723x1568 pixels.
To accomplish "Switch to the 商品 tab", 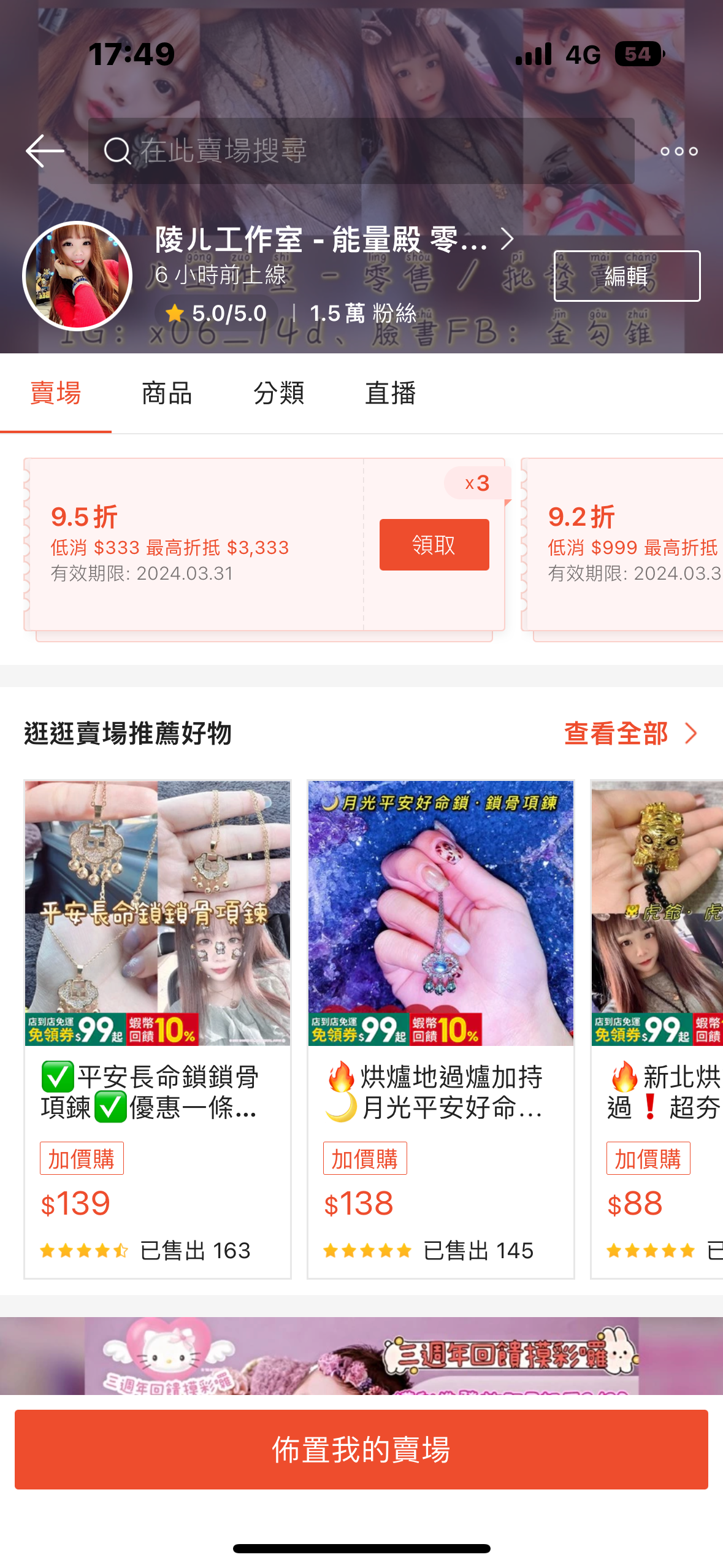I will pyautogui.click(x=167, y=393).
